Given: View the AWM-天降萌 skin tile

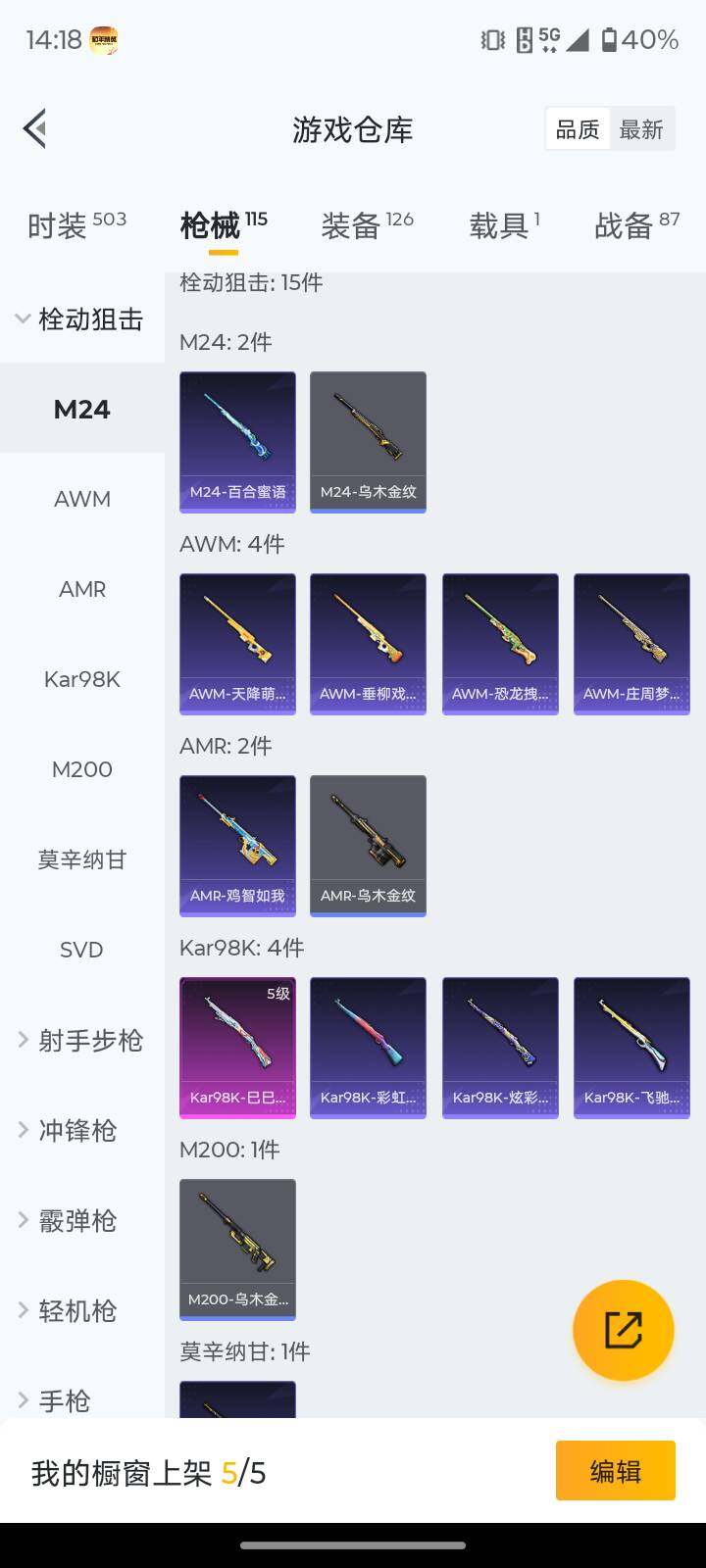Looking at the screenshot, I should pos(237,643).
